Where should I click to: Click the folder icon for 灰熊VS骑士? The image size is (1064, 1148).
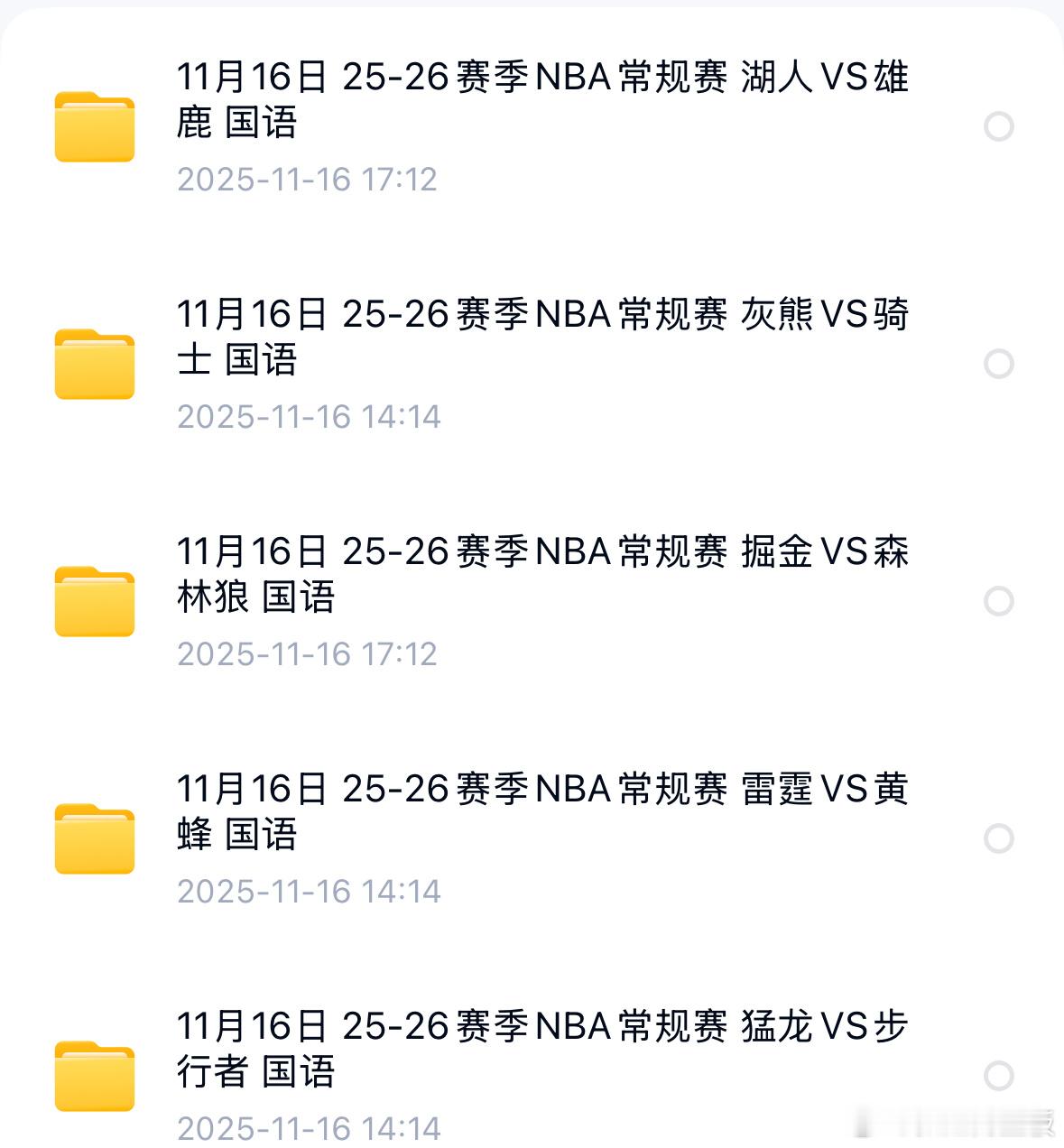(94, 365)
